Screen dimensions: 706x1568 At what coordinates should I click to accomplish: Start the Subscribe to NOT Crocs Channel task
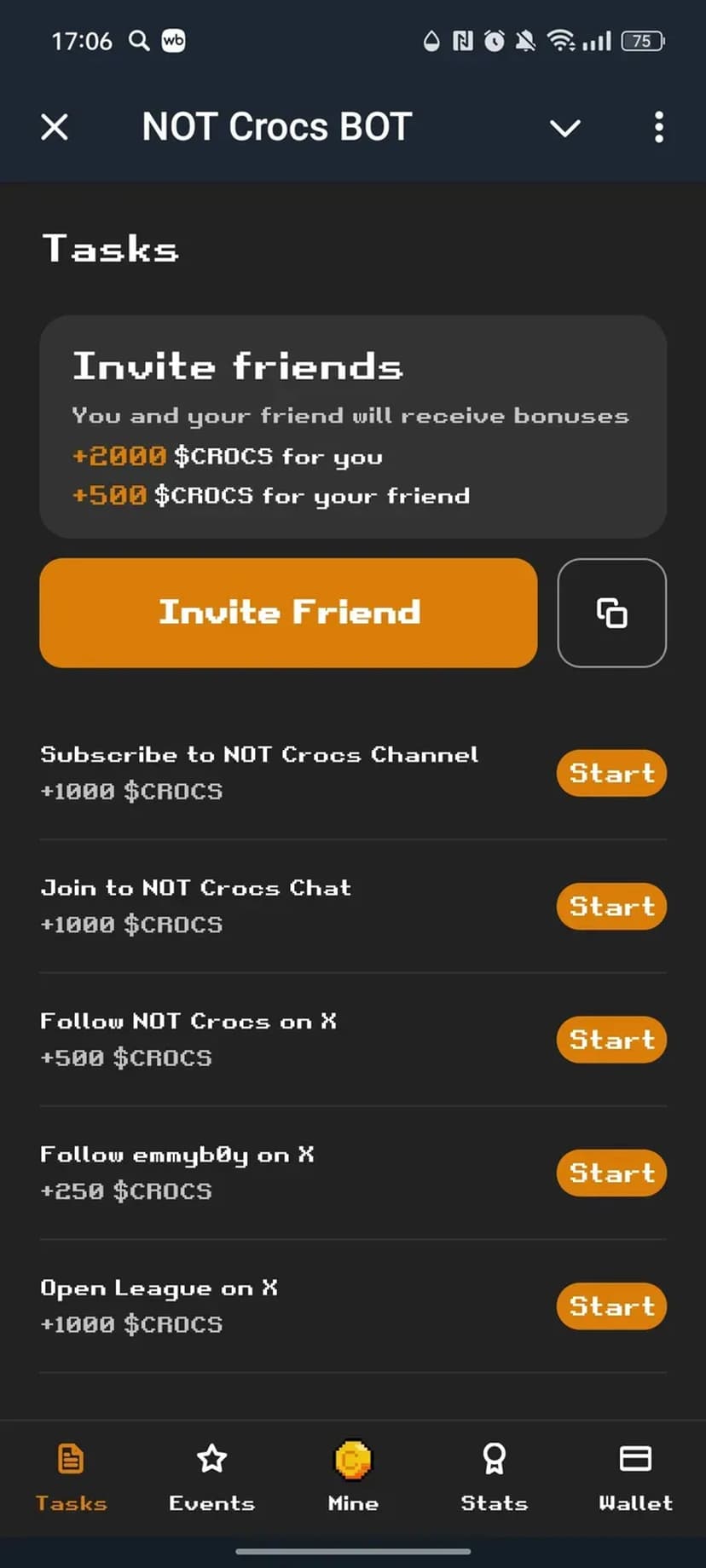[x=611, y=773]
